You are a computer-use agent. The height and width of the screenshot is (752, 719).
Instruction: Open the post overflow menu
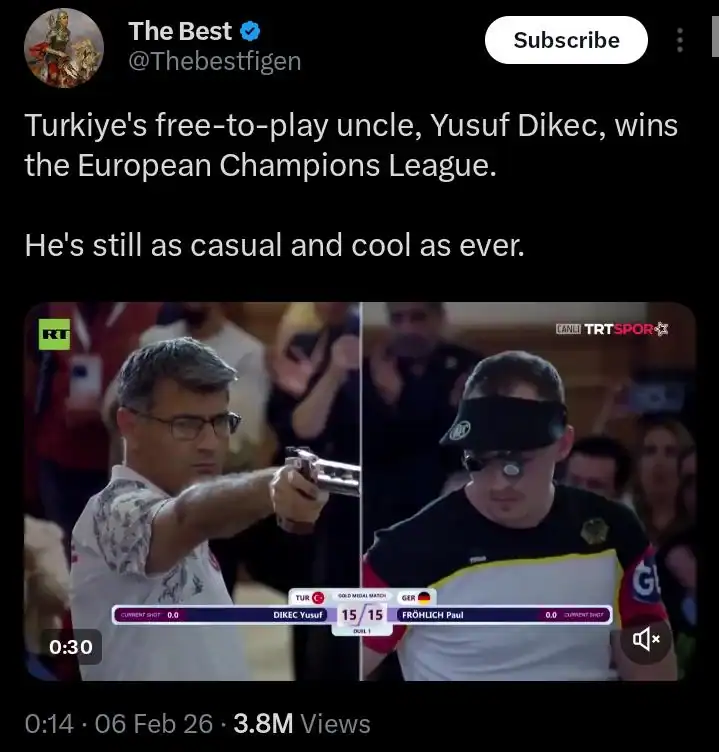pos(681,41)
